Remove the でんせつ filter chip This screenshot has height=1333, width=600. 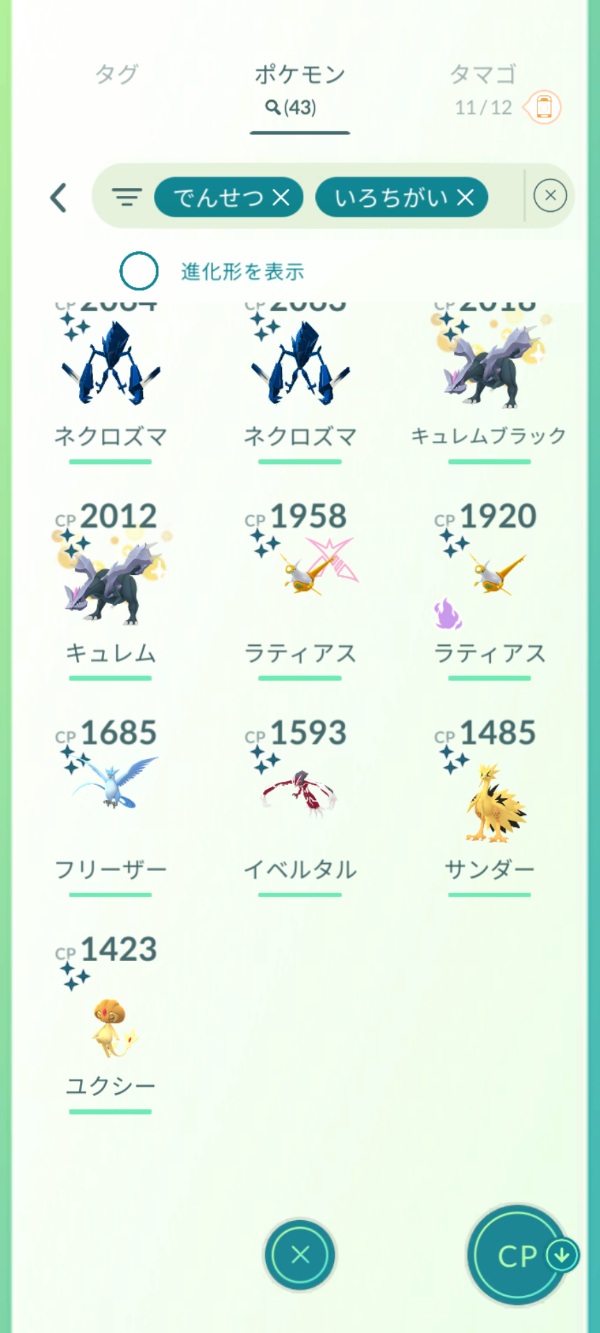click(x=281, y=197)
